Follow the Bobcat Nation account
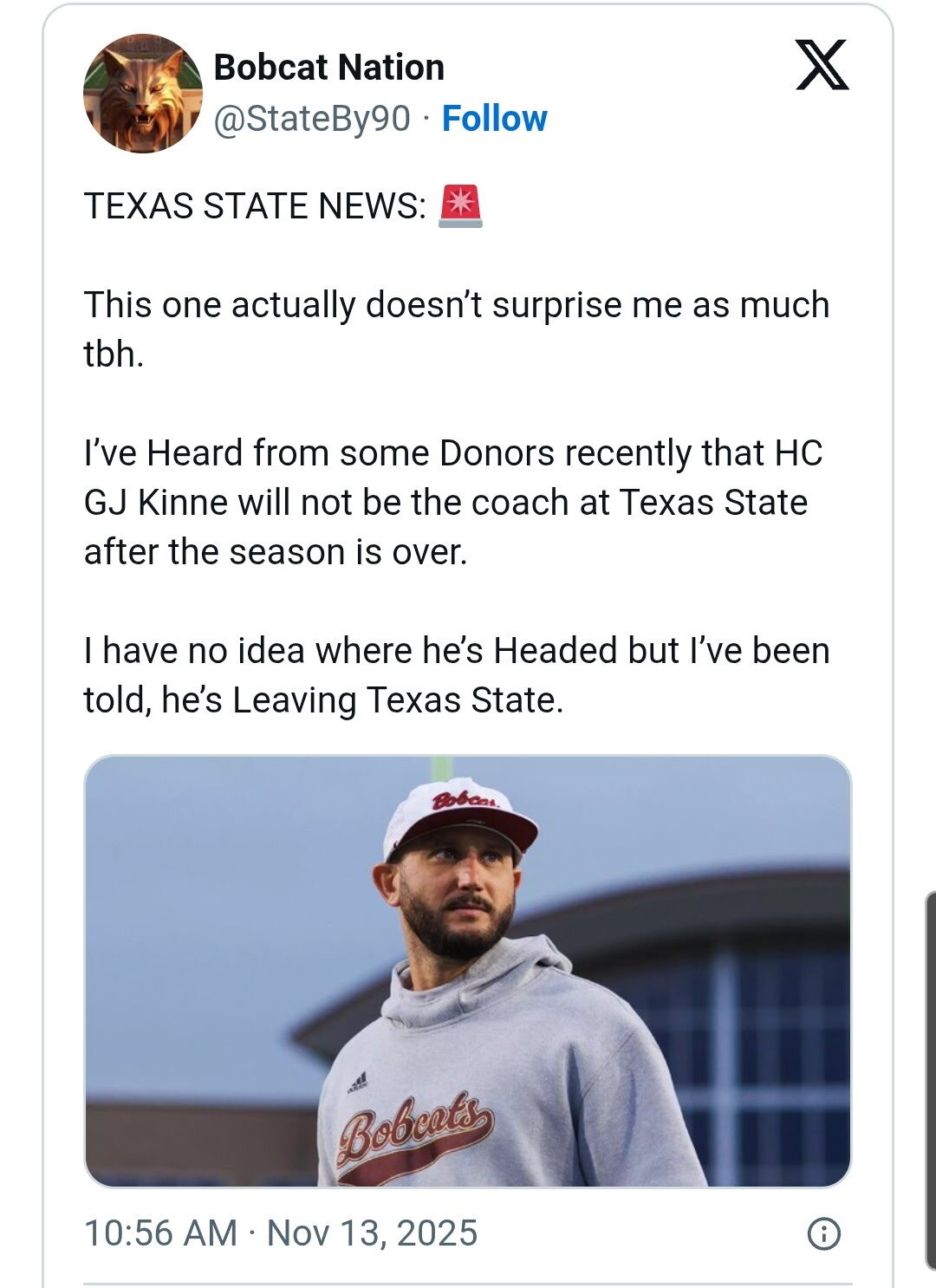The height and width of the screenshot is (1288, 936). coord(494,119)
